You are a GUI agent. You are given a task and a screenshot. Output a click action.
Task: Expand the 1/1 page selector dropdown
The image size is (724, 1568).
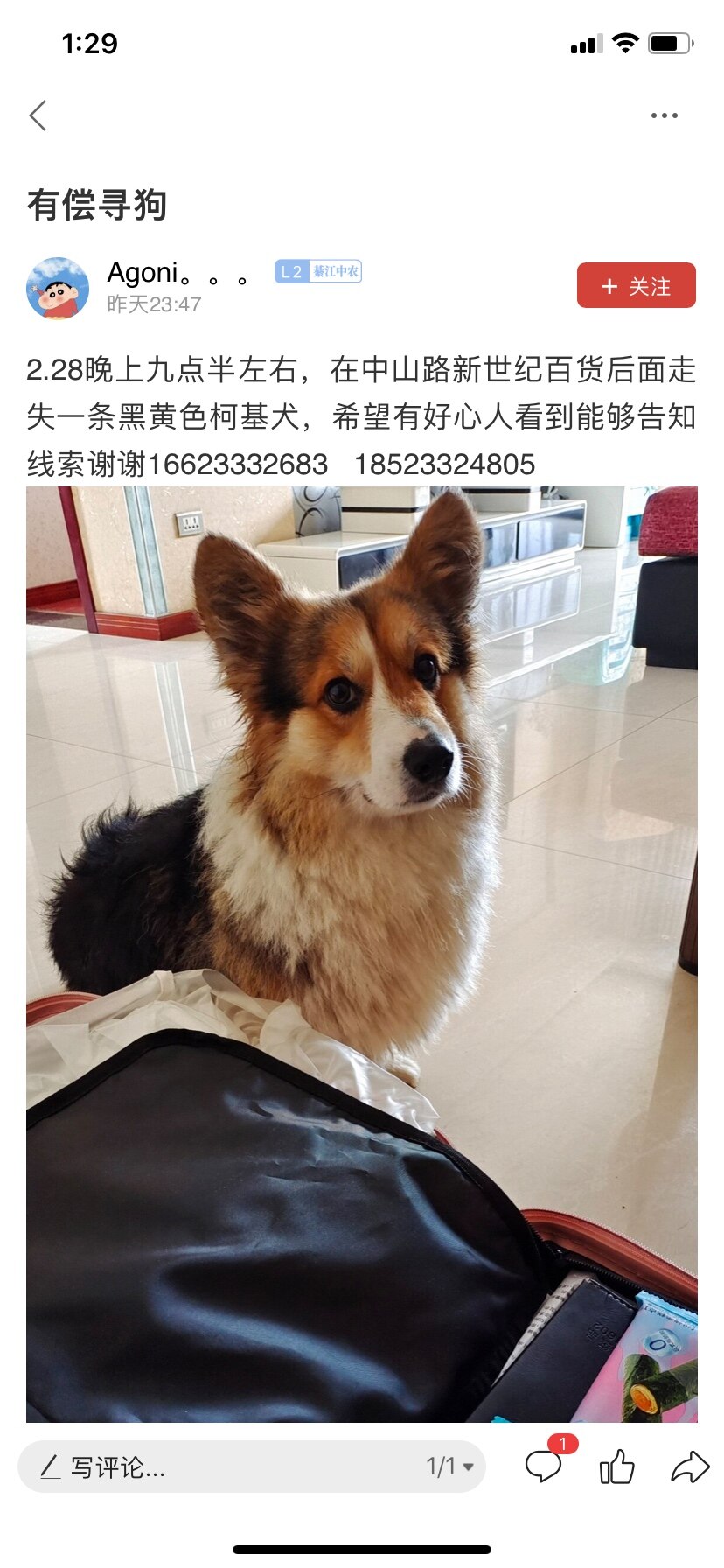pyautogui.click(x=450, y=1466)
